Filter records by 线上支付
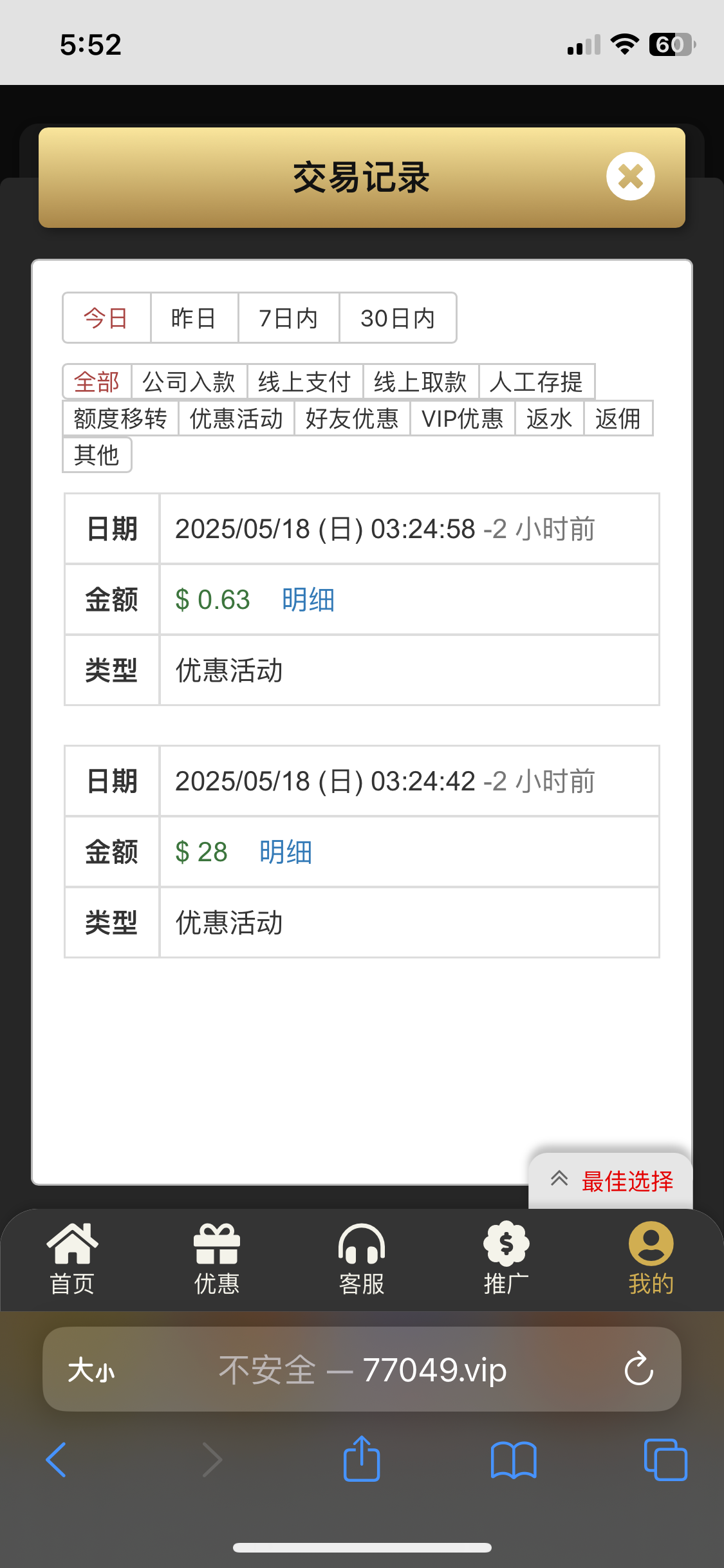This screenshot has height=1568, width=724. tap(304, 382)
